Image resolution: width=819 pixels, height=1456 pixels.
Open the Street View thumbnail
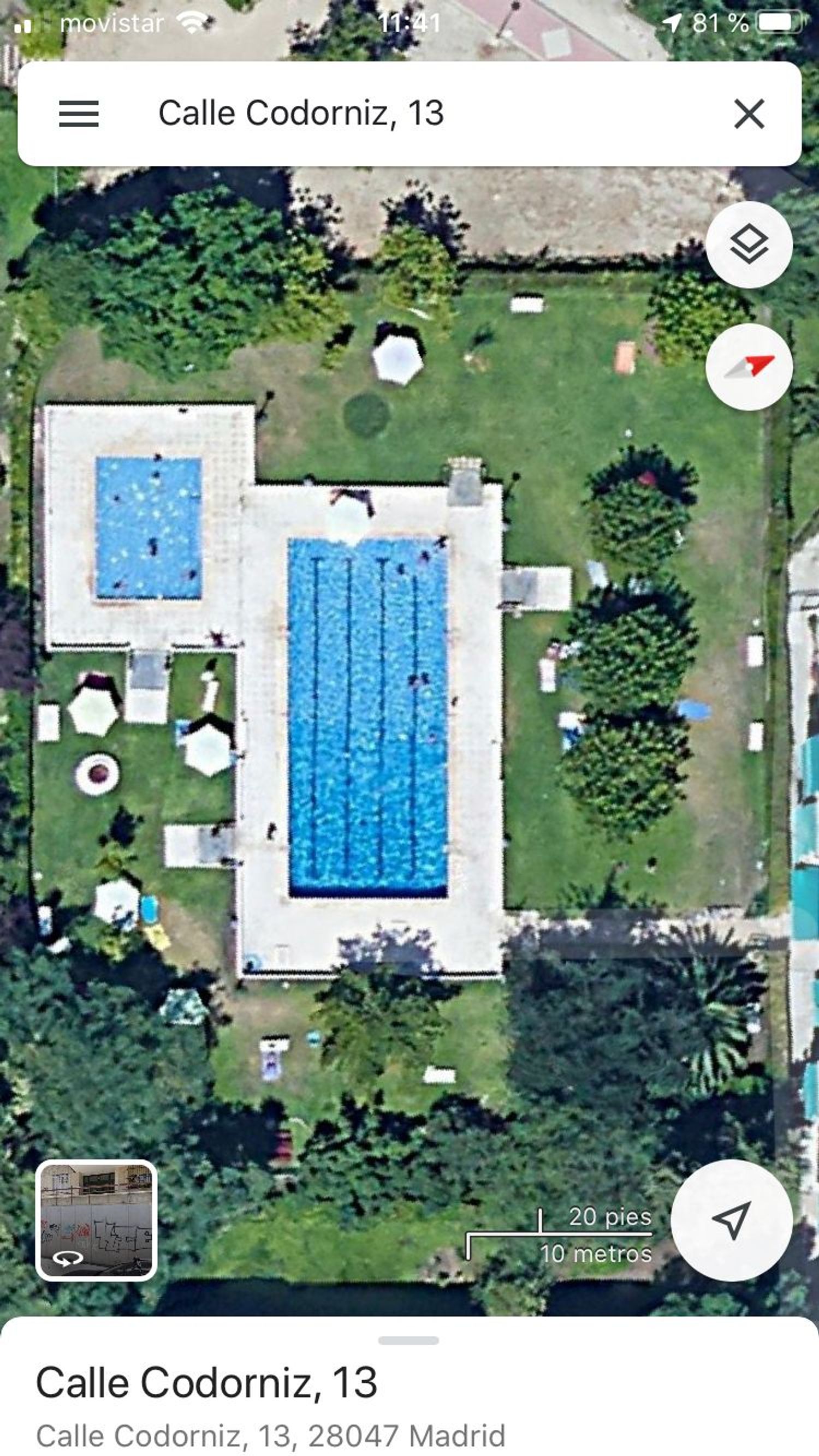[x=96, y=1220]
